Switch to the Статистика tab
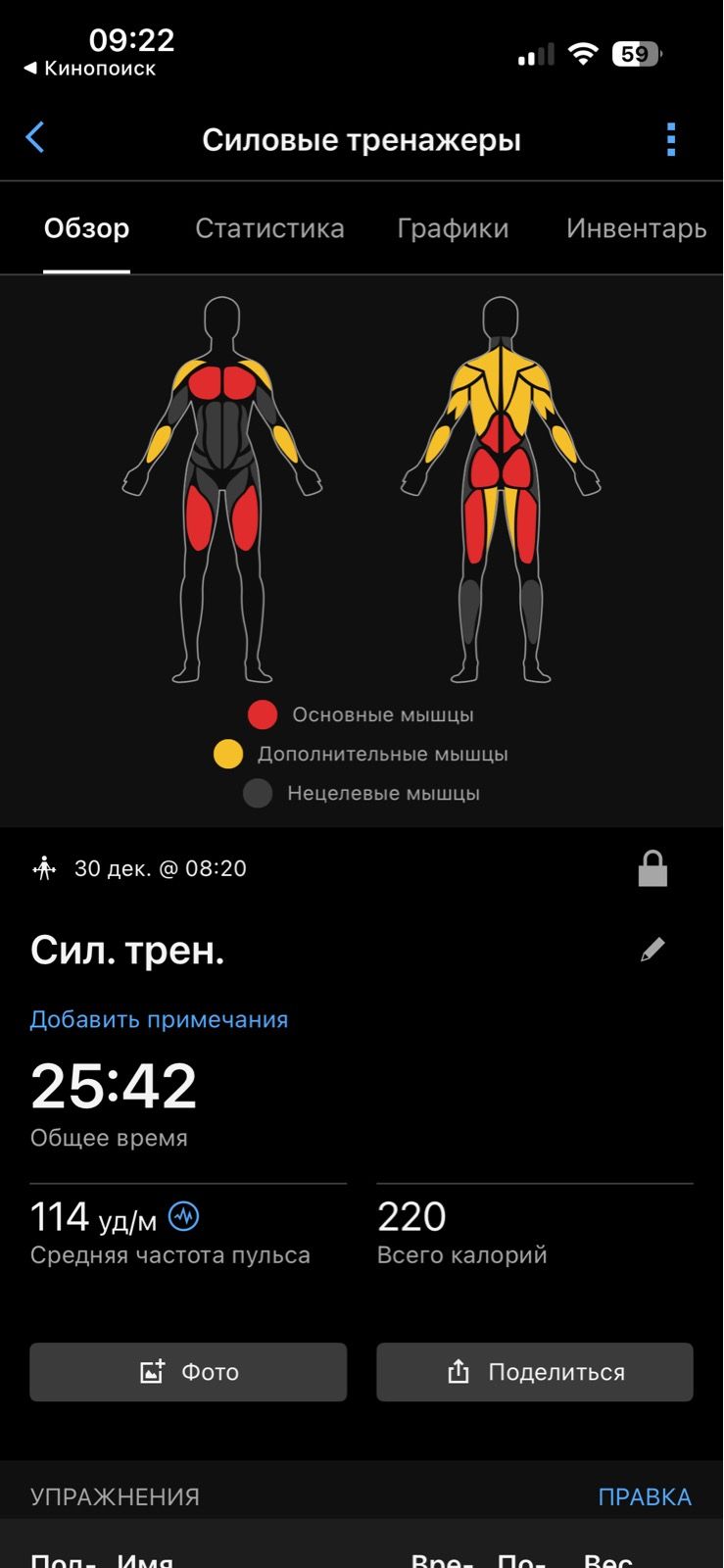Viewport: 724px width, 1568px height. pos(269,228)
